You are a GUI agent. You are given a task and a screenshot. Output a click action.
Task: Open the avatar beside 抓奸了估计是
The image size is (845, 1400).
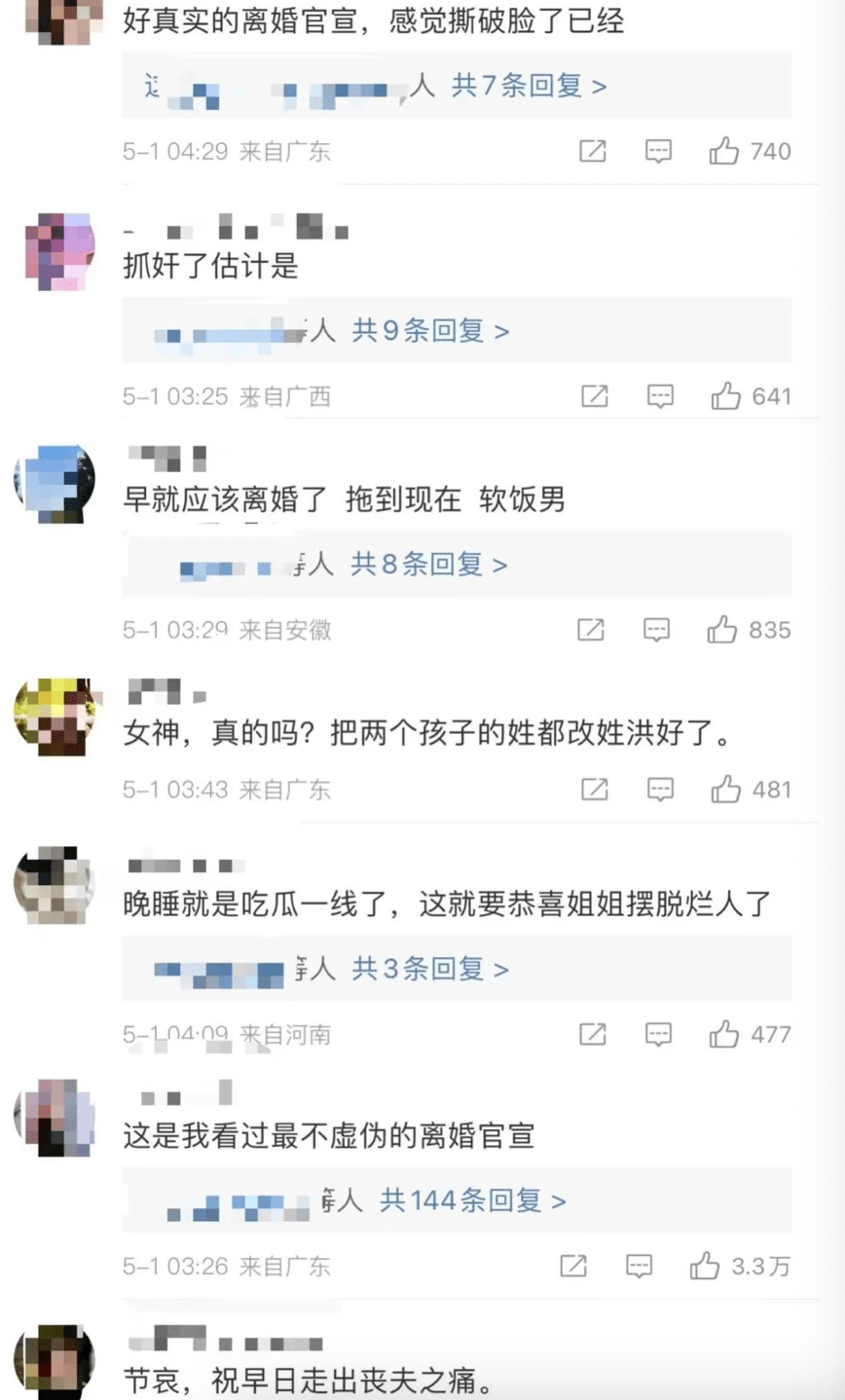(x=59, y=249)
